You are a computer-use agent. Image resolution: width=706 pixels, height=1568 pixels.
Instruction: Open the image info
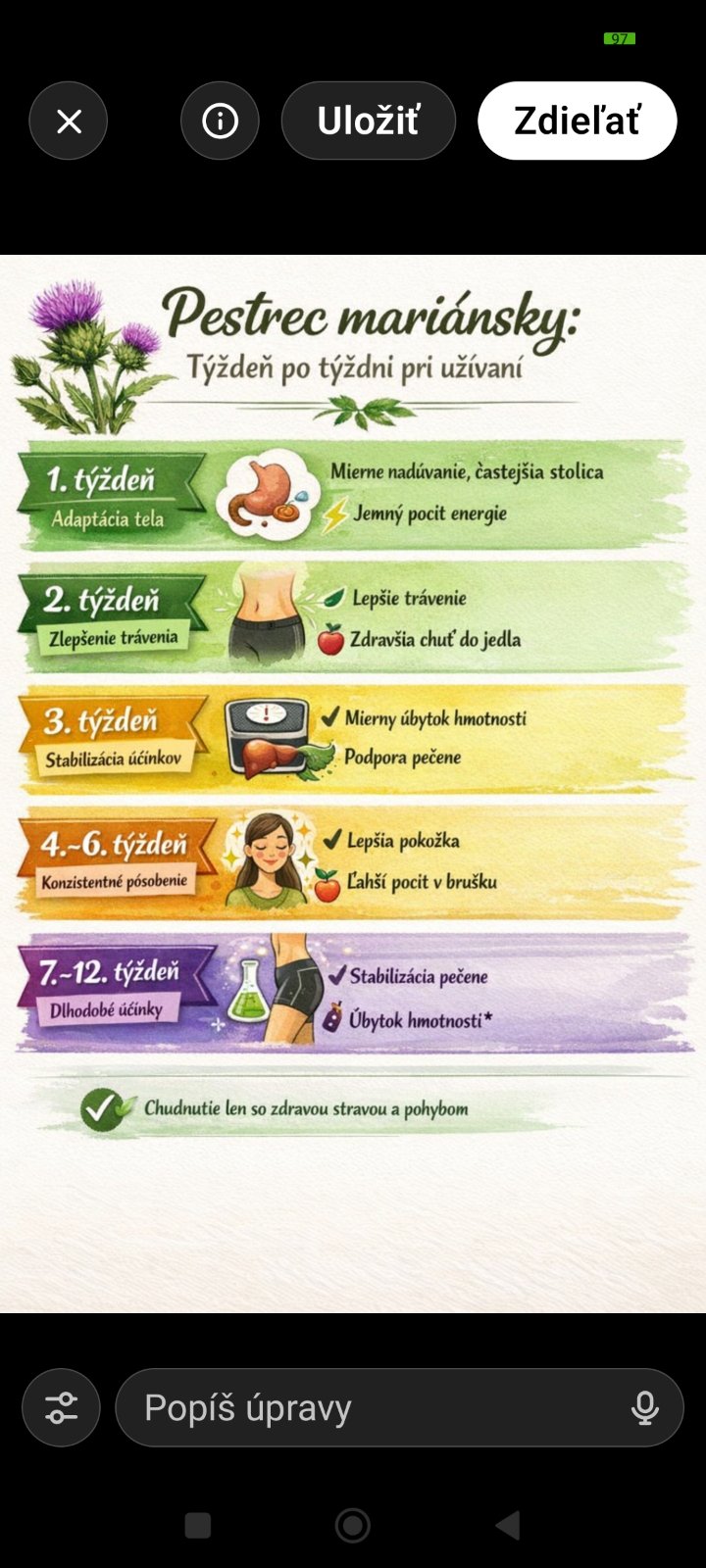point(220,122)
